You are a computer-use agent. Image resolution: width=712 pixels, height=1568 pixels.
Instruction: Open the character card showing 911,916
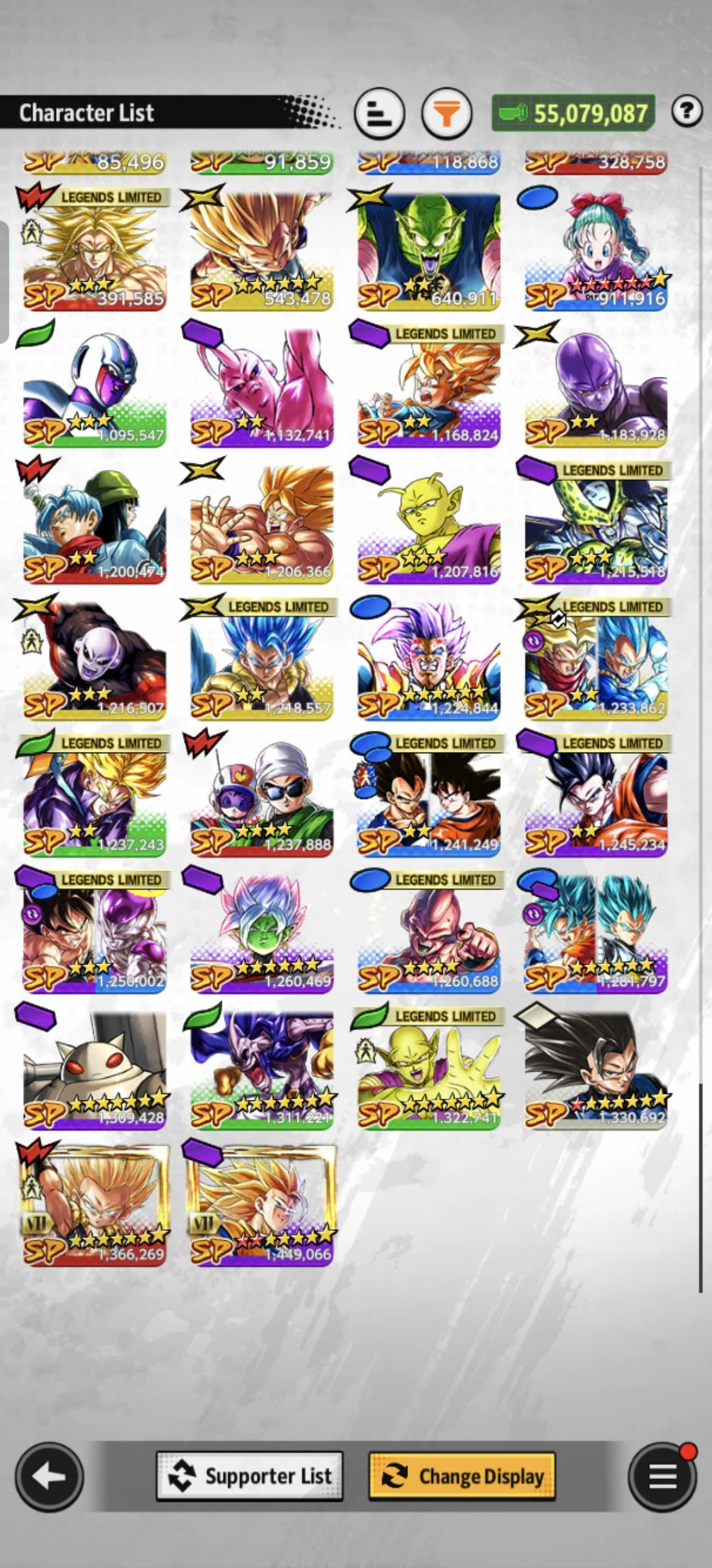click(596, 250)
